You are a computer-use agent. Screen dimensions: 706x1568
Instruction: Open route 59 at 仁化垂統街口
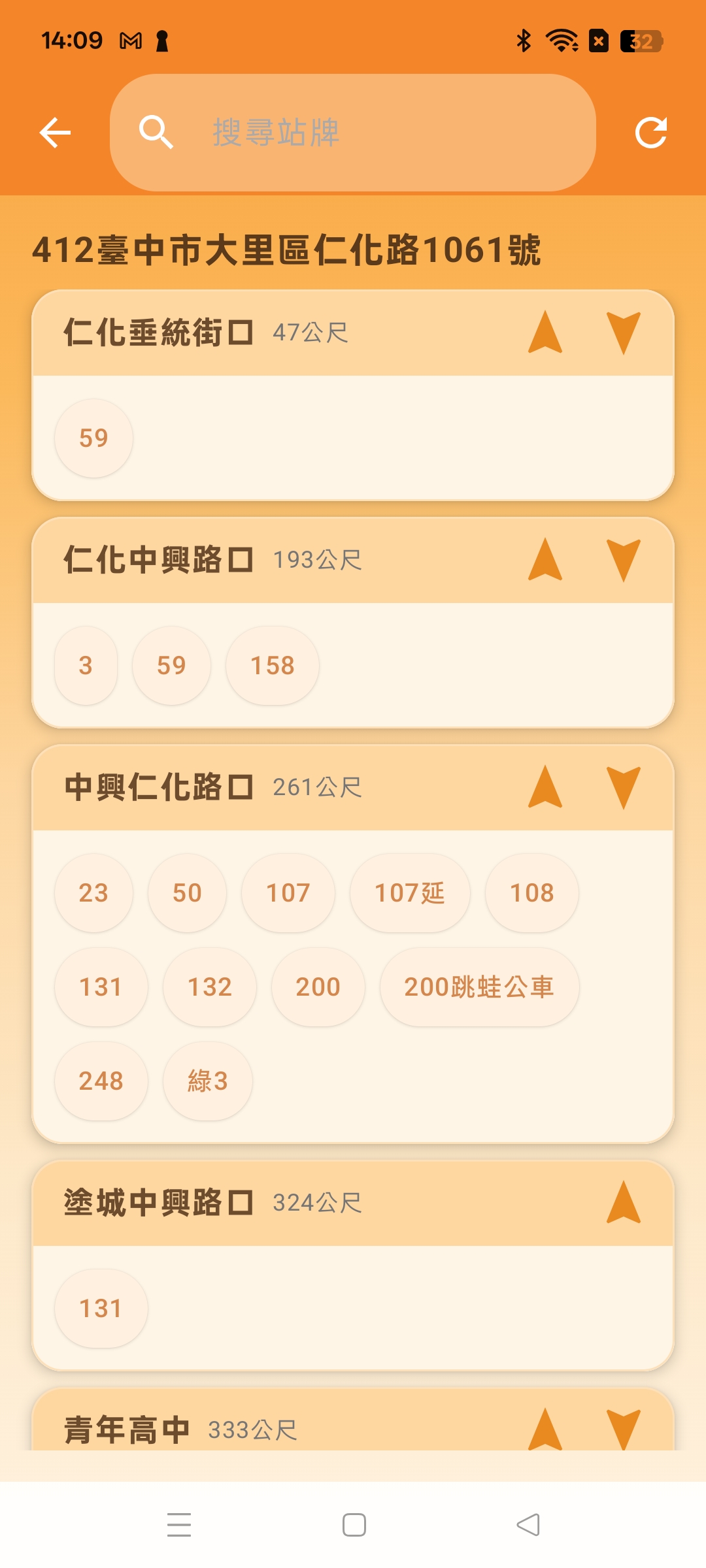tap(93, 438)
